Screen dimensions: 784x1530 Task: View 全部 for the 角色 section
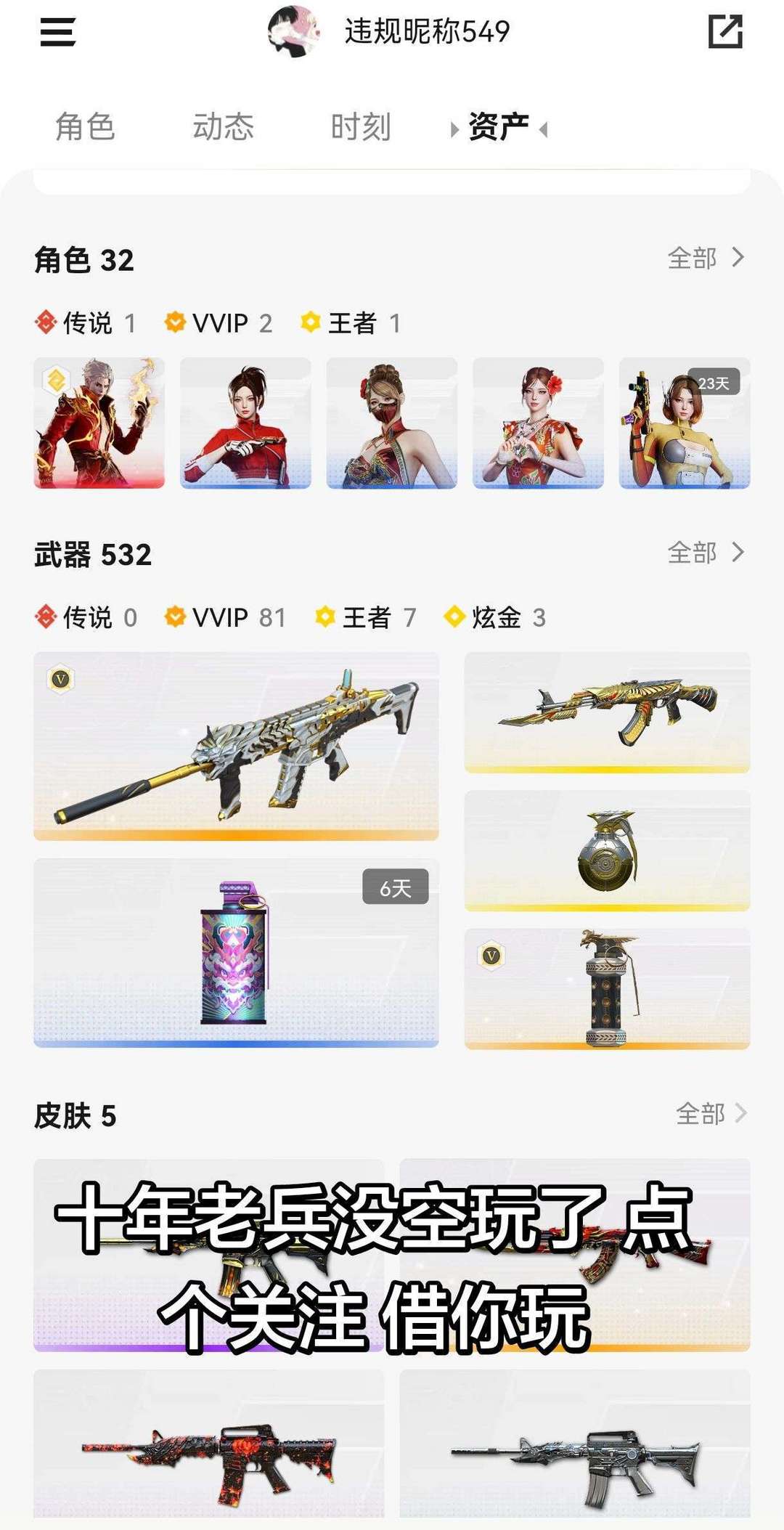706,258
